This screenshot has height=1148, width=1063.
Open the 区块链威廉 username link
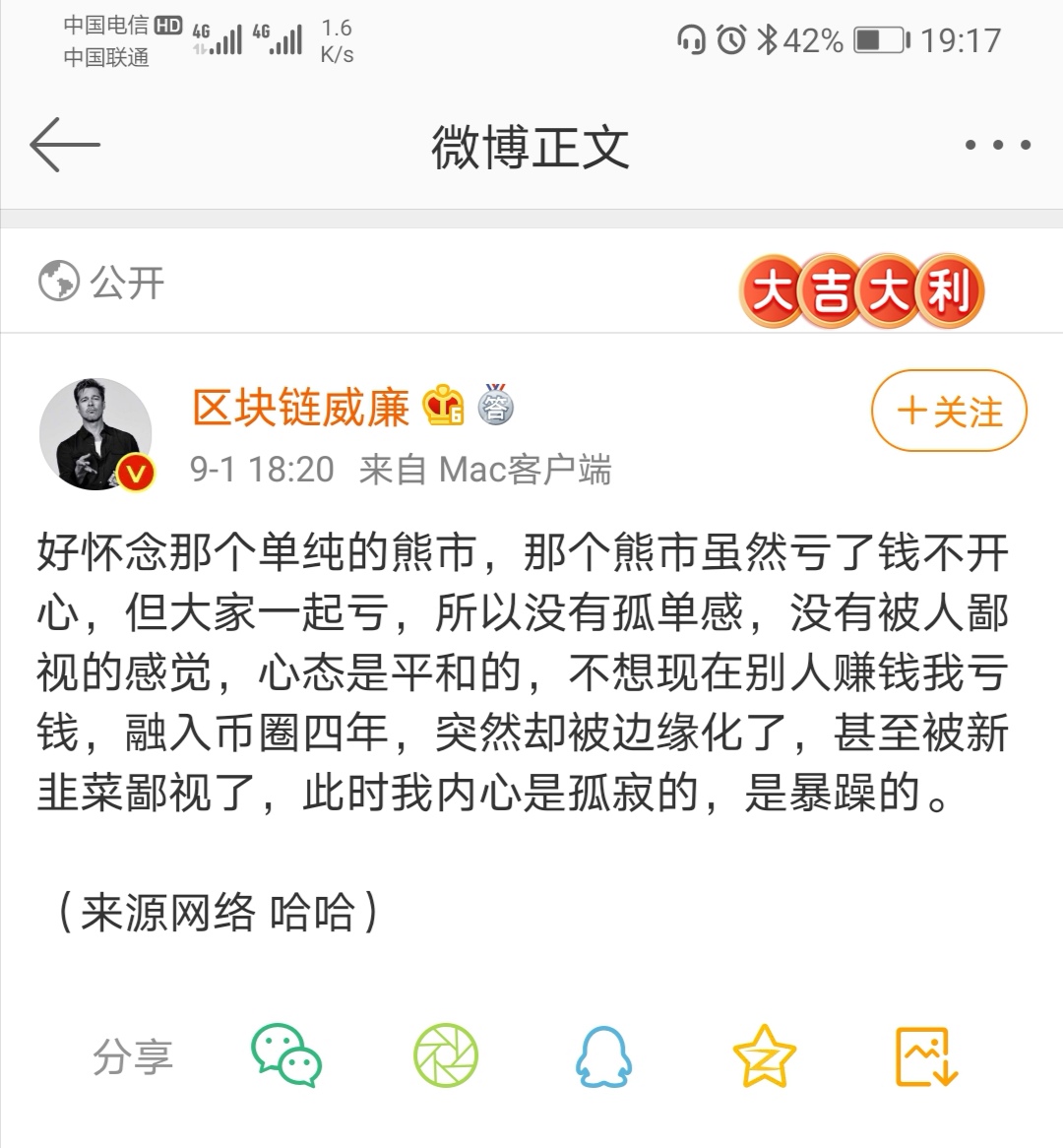(300, 407)
